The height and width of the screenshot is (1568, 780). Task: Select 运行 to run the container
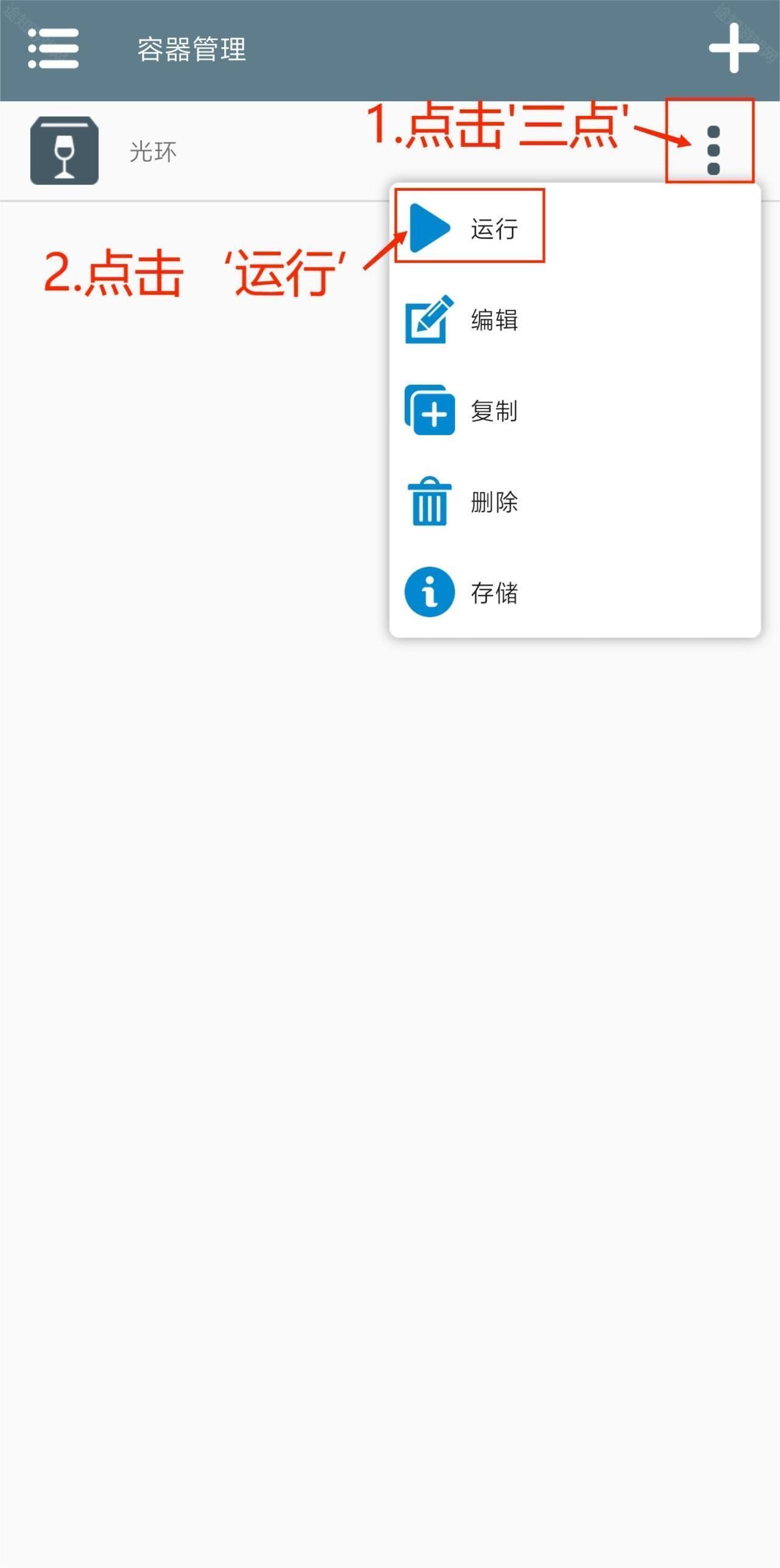pos(494,229)
